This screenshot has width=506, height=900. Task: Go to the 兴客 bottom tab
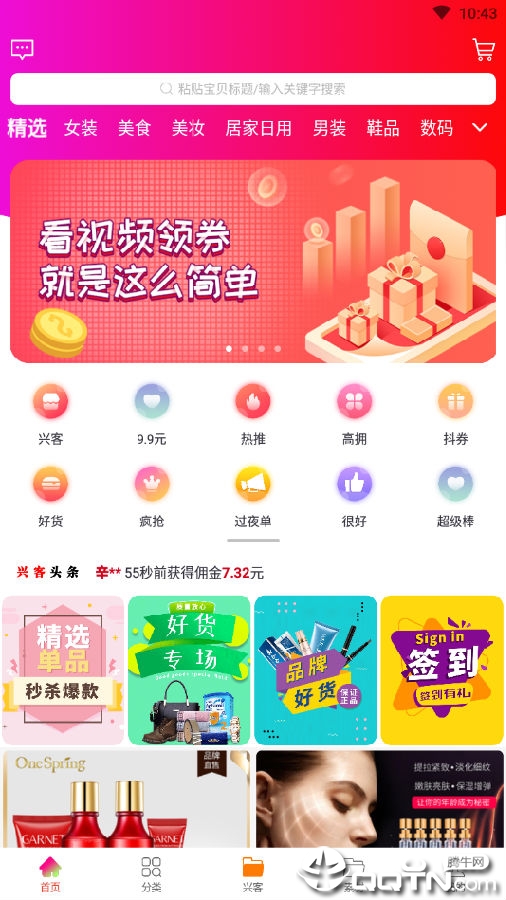click(x=253, y=874)
